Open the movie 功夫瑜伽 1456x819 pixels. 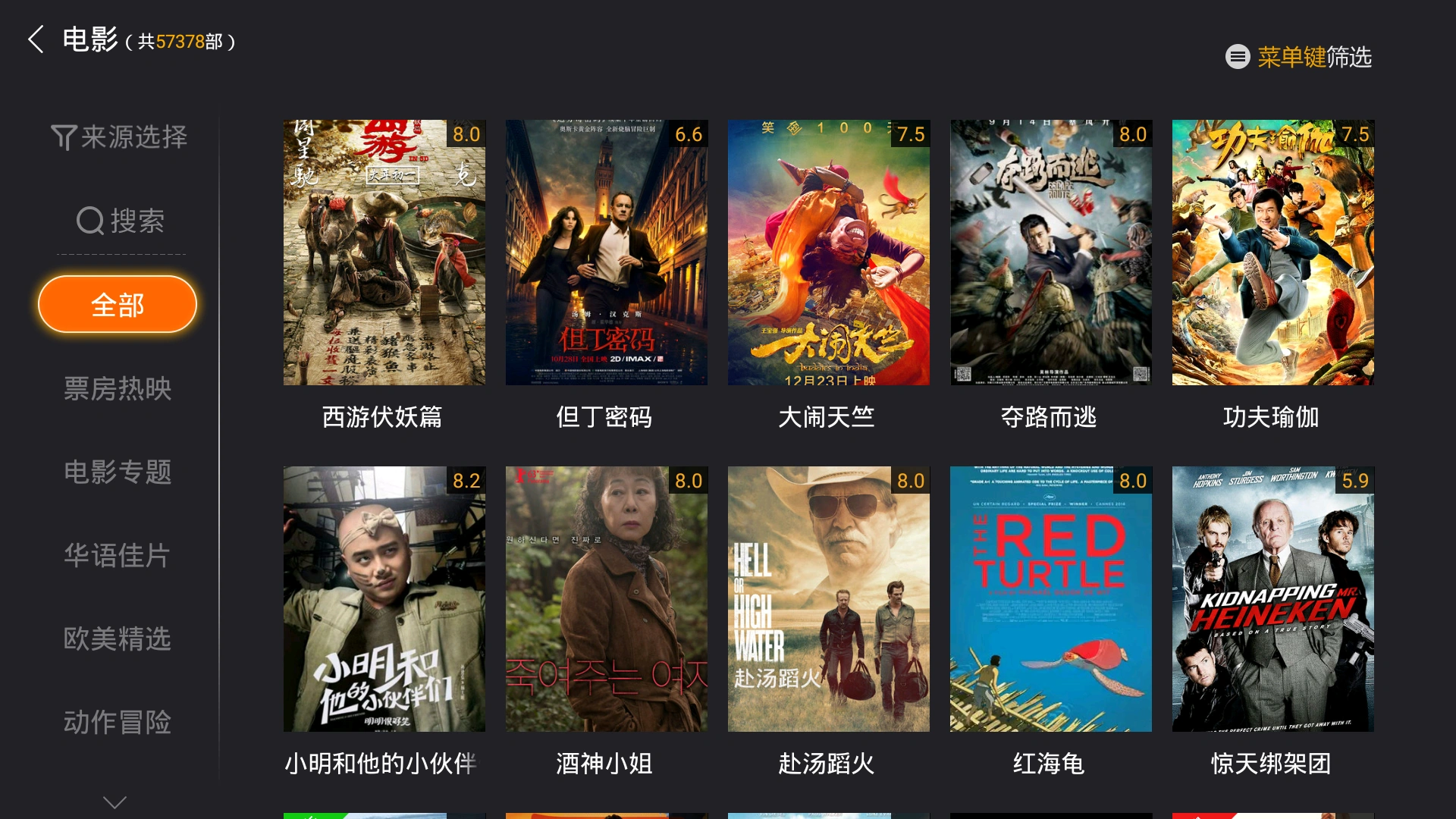point(1272,253)
